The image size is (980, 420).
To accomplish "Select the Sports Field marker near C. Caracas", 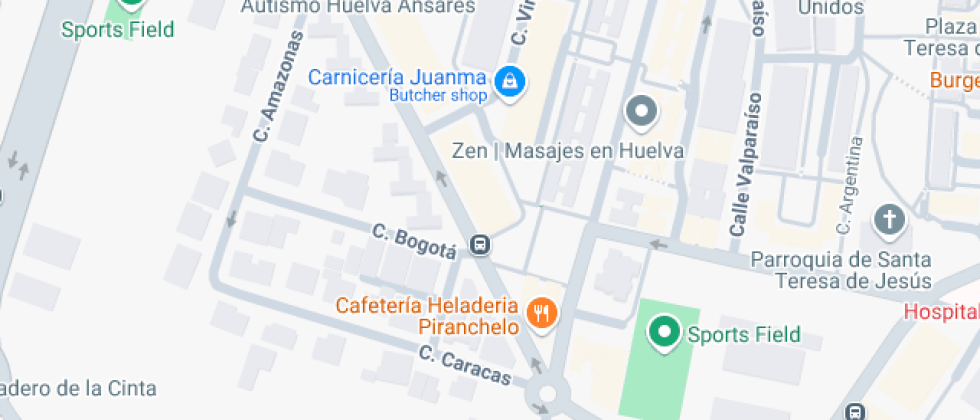I will pos(663,333).
